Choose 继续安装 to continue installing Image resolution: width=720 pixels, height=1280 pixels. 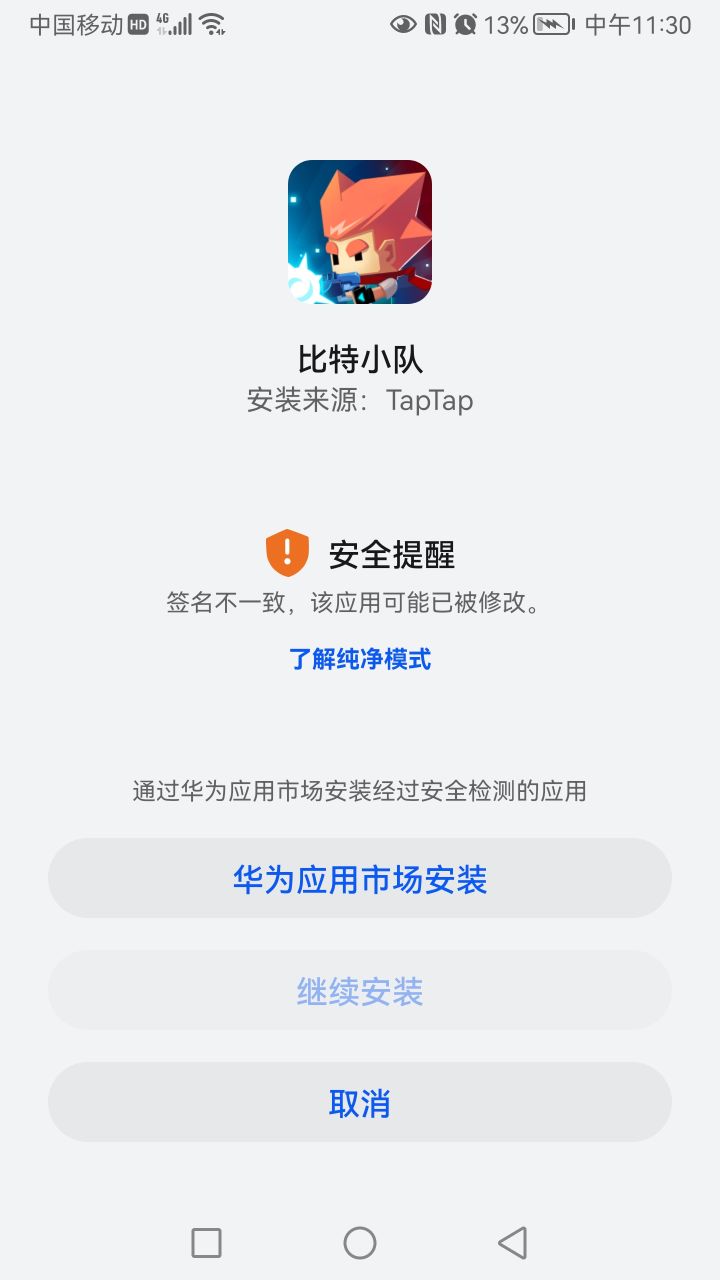coord(360,989)
